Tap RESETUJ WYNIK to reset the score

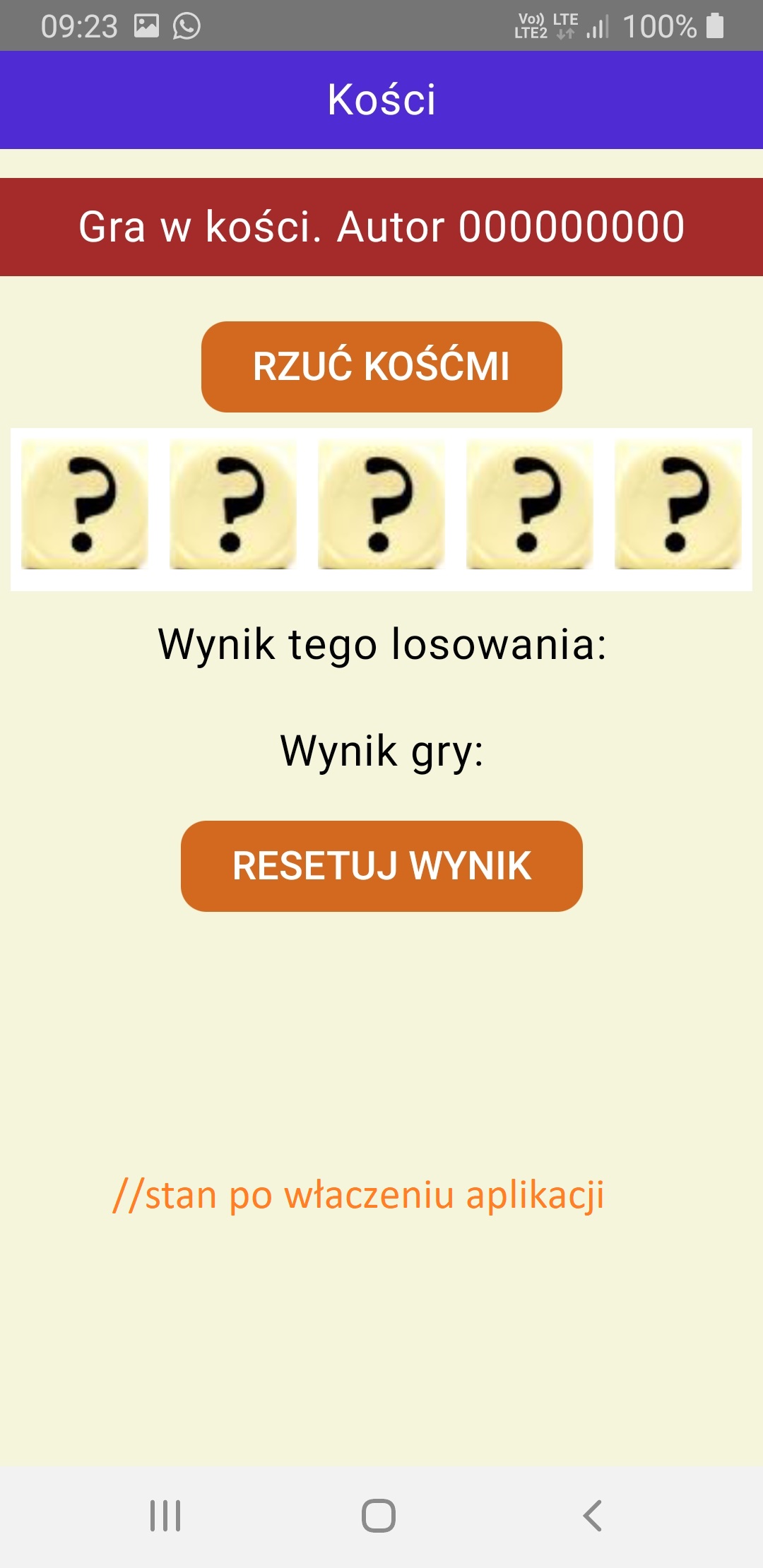coord(381,866)
